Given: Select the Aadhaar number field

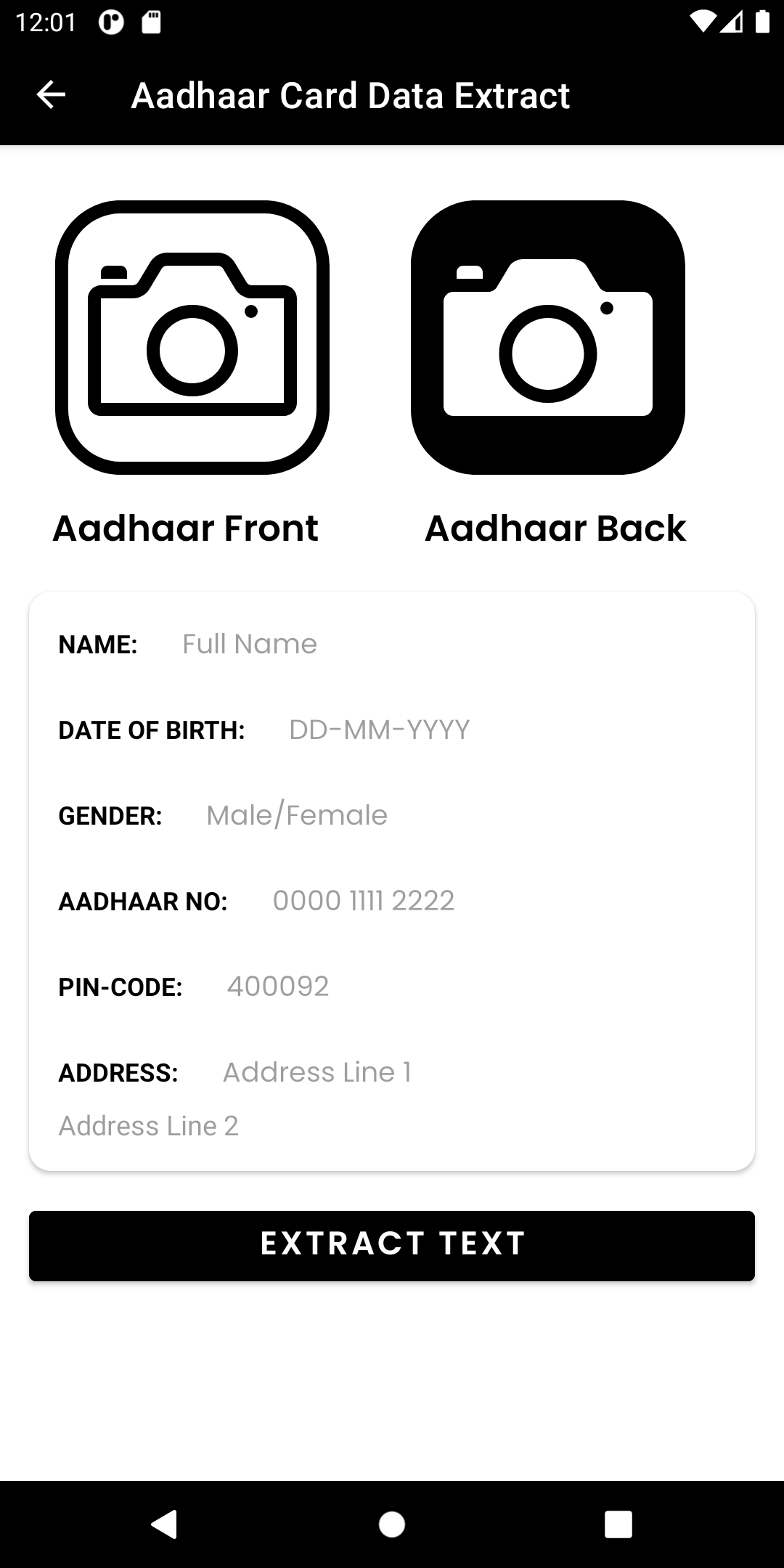Looking at the screenshot, I should 363,900.
